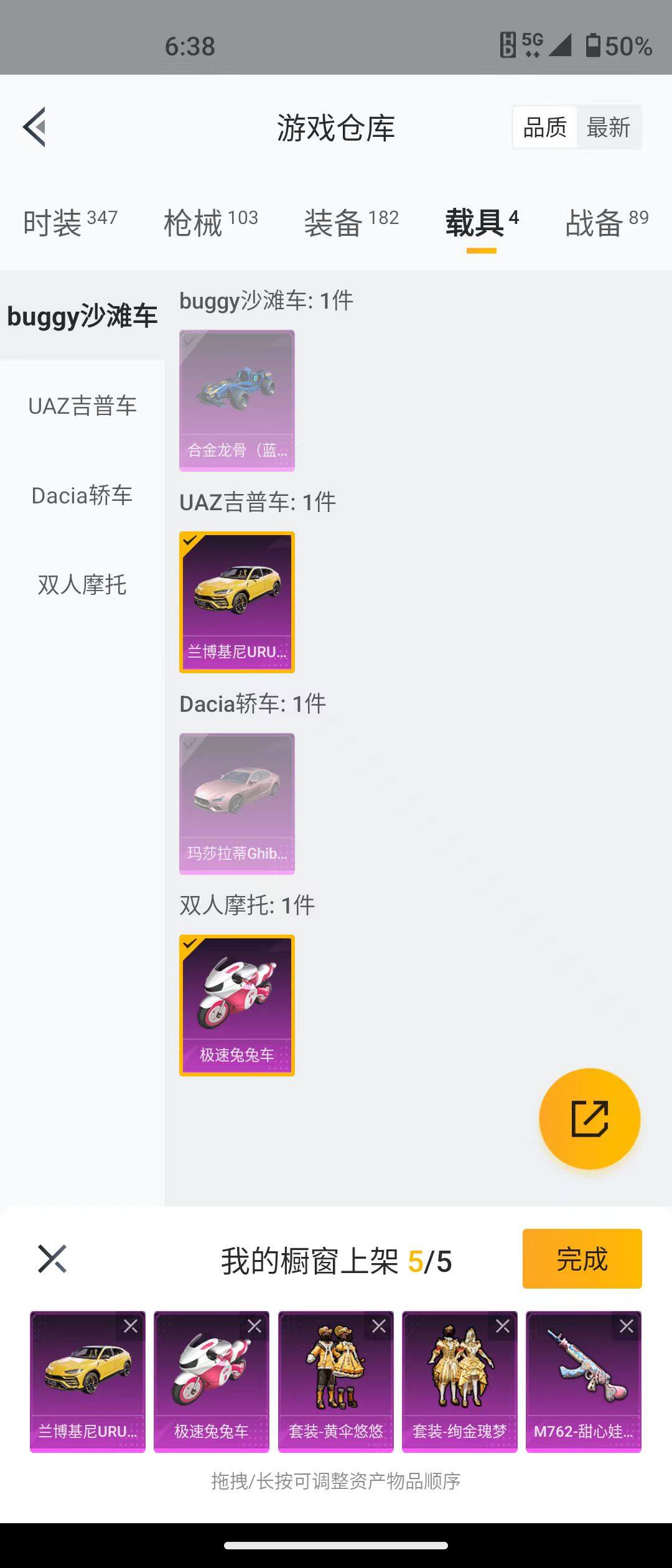Tap the 完成 button to confirm
Image resolution: width=672 pixels, height=1568 pixels.
[x=581, y=1259]
